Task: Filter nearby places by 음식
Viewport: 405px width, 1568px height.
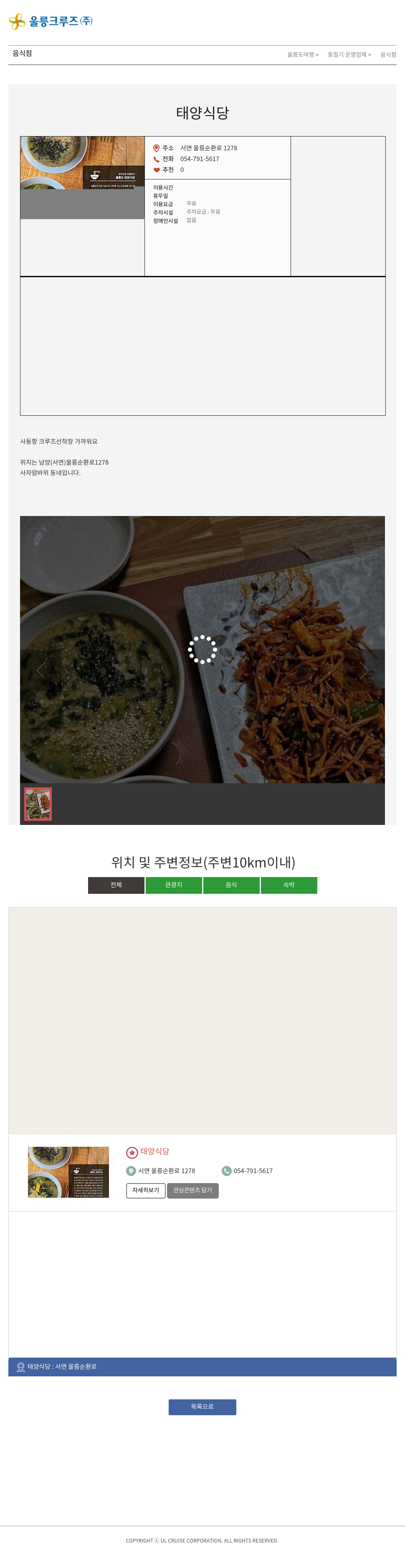Action: click(x=231, y=885)
